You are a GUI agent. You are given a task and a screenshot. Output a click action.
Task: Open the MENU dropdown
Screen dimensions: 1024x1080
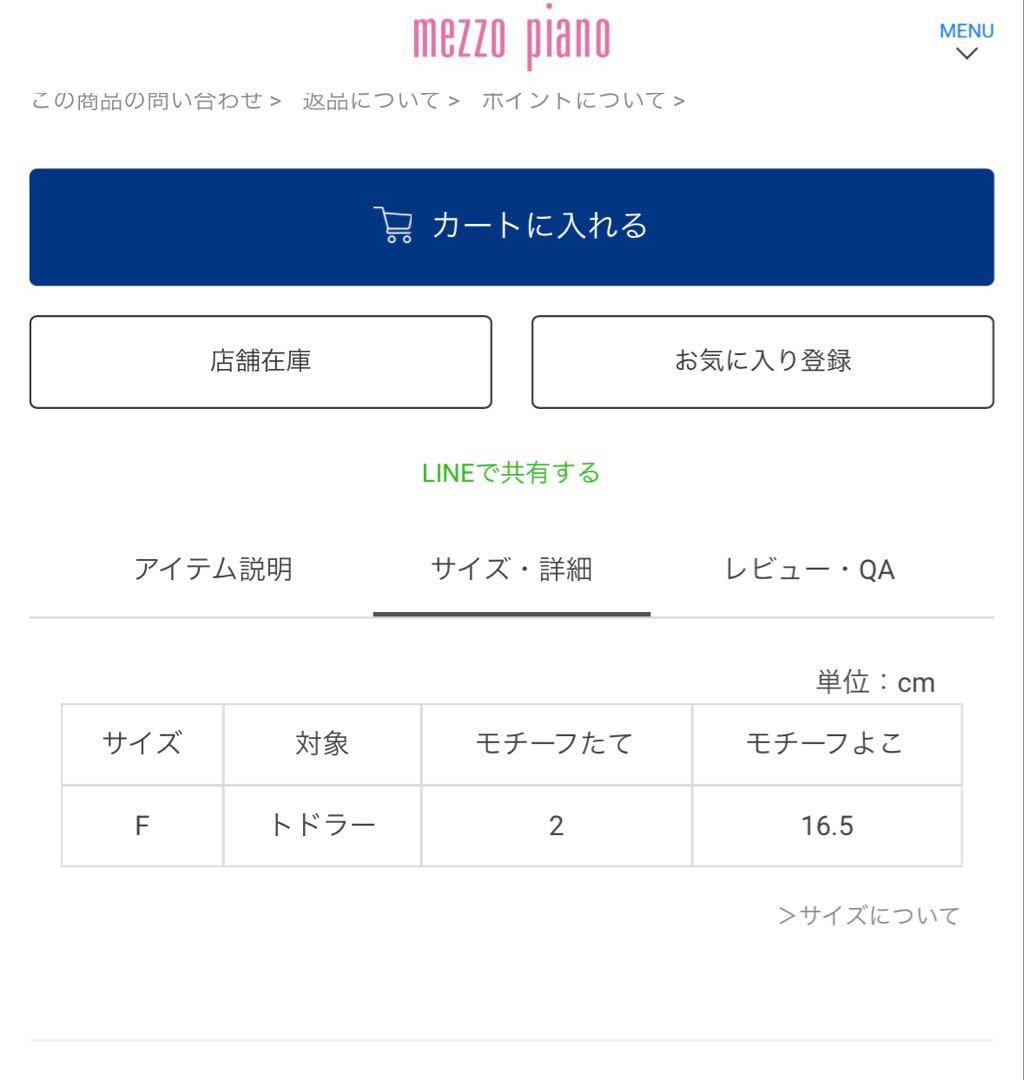tap(966, 41)
